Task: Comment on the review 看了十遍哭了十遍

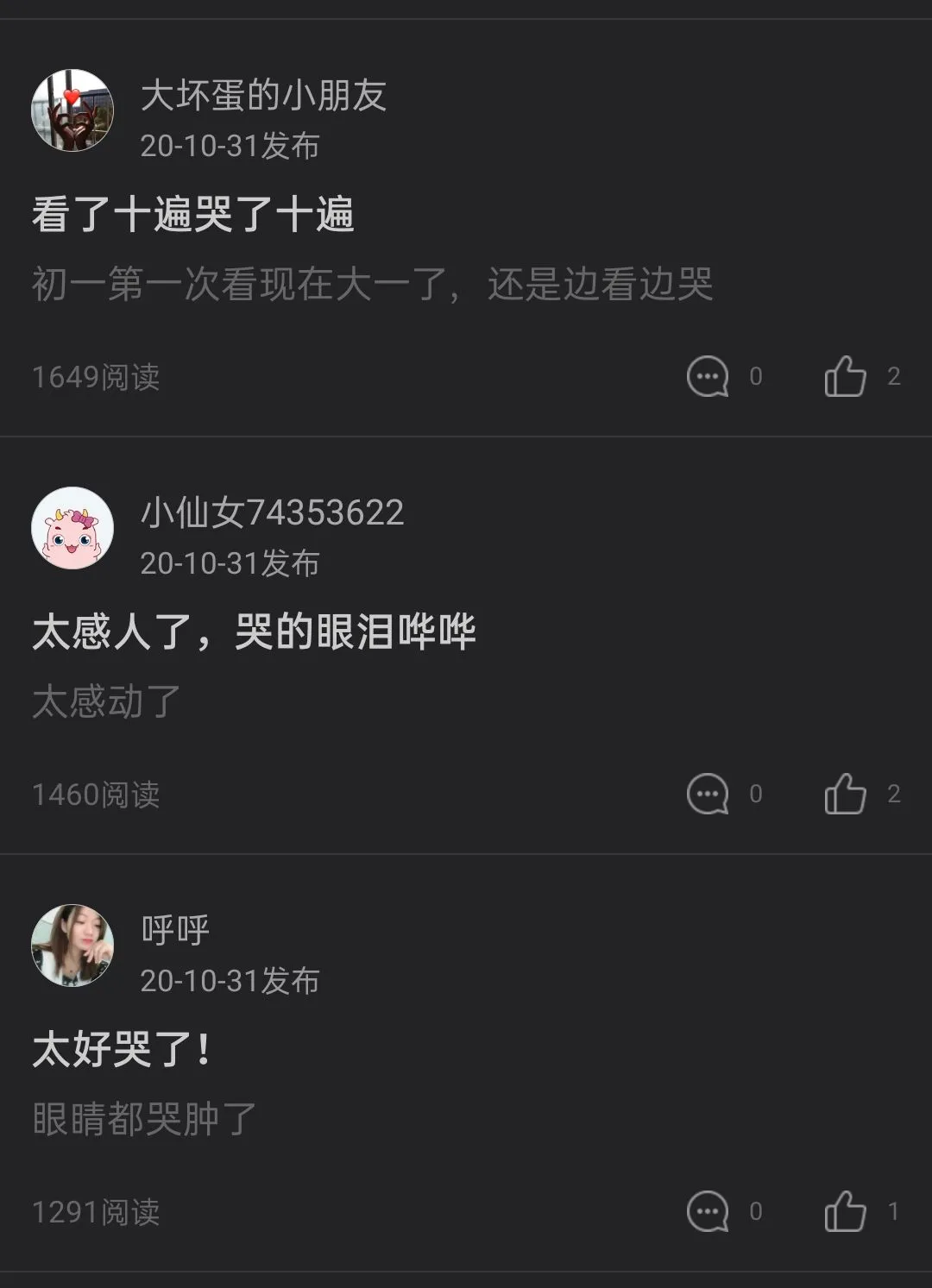Action: pyautogui.click(x=708, y=376)
